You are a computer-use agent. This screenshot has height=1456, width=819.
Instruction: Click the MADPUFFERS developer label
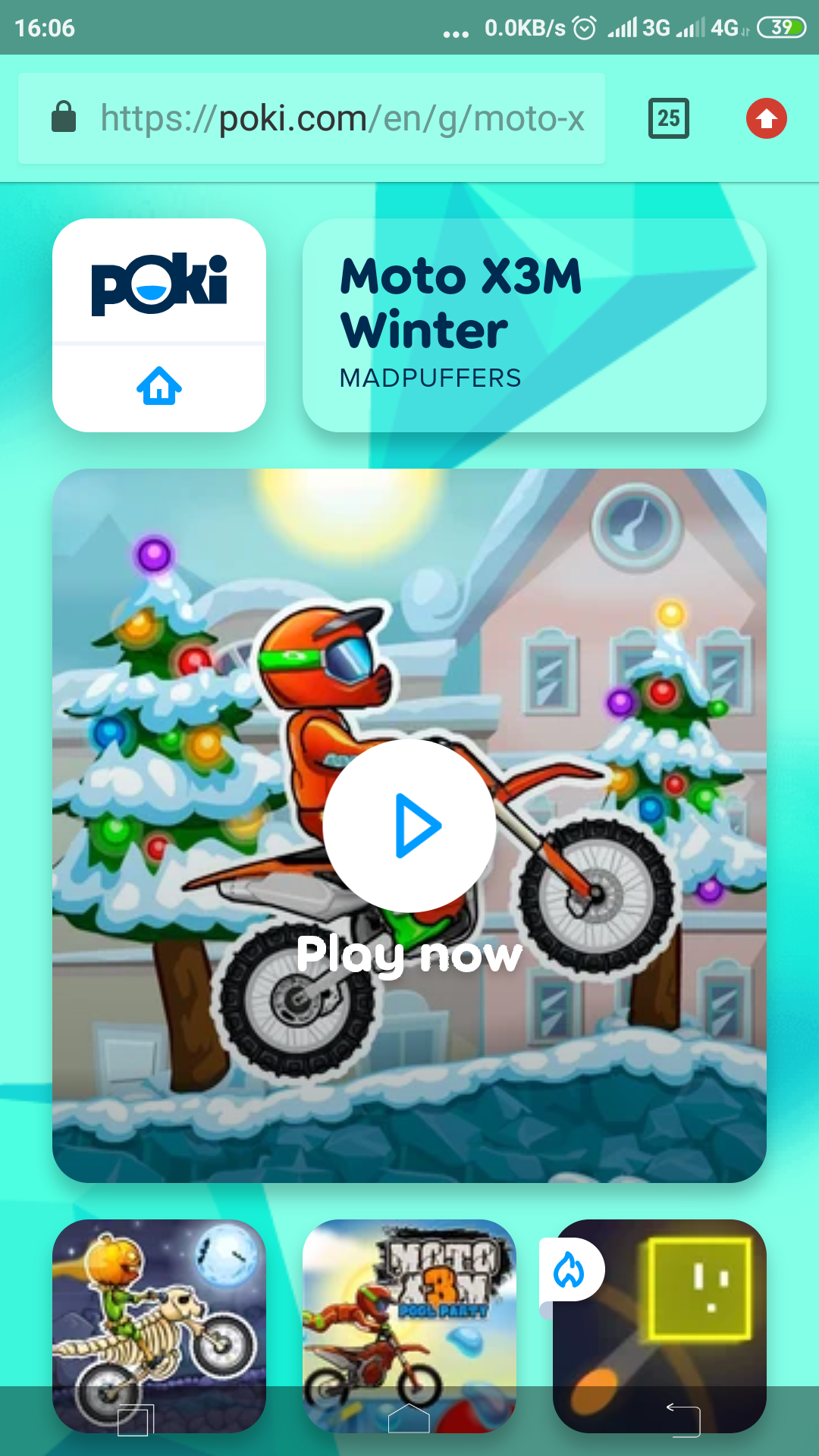click(429, 378)
